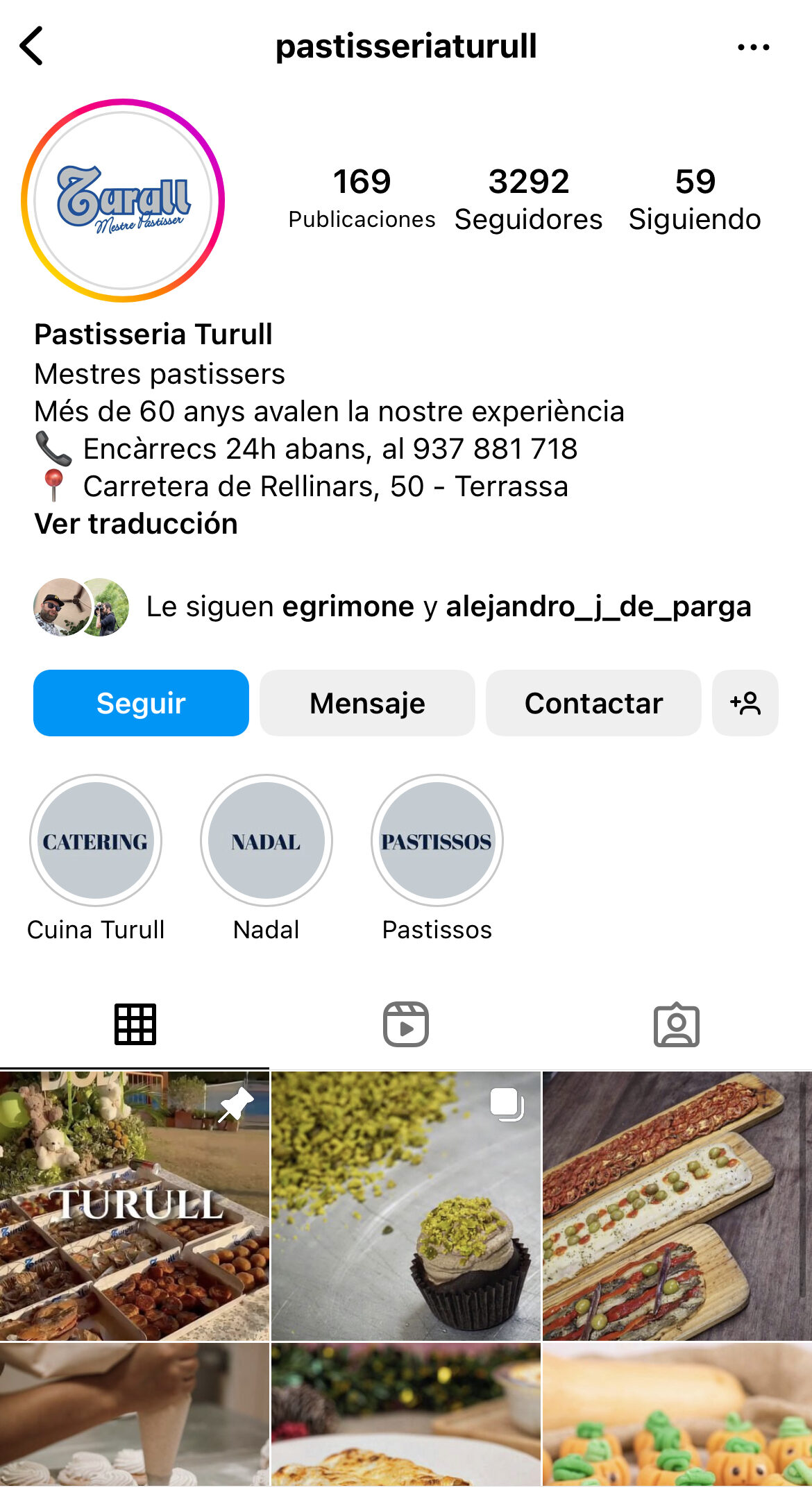Open the pistachio cupcake post

(406, 1205)
